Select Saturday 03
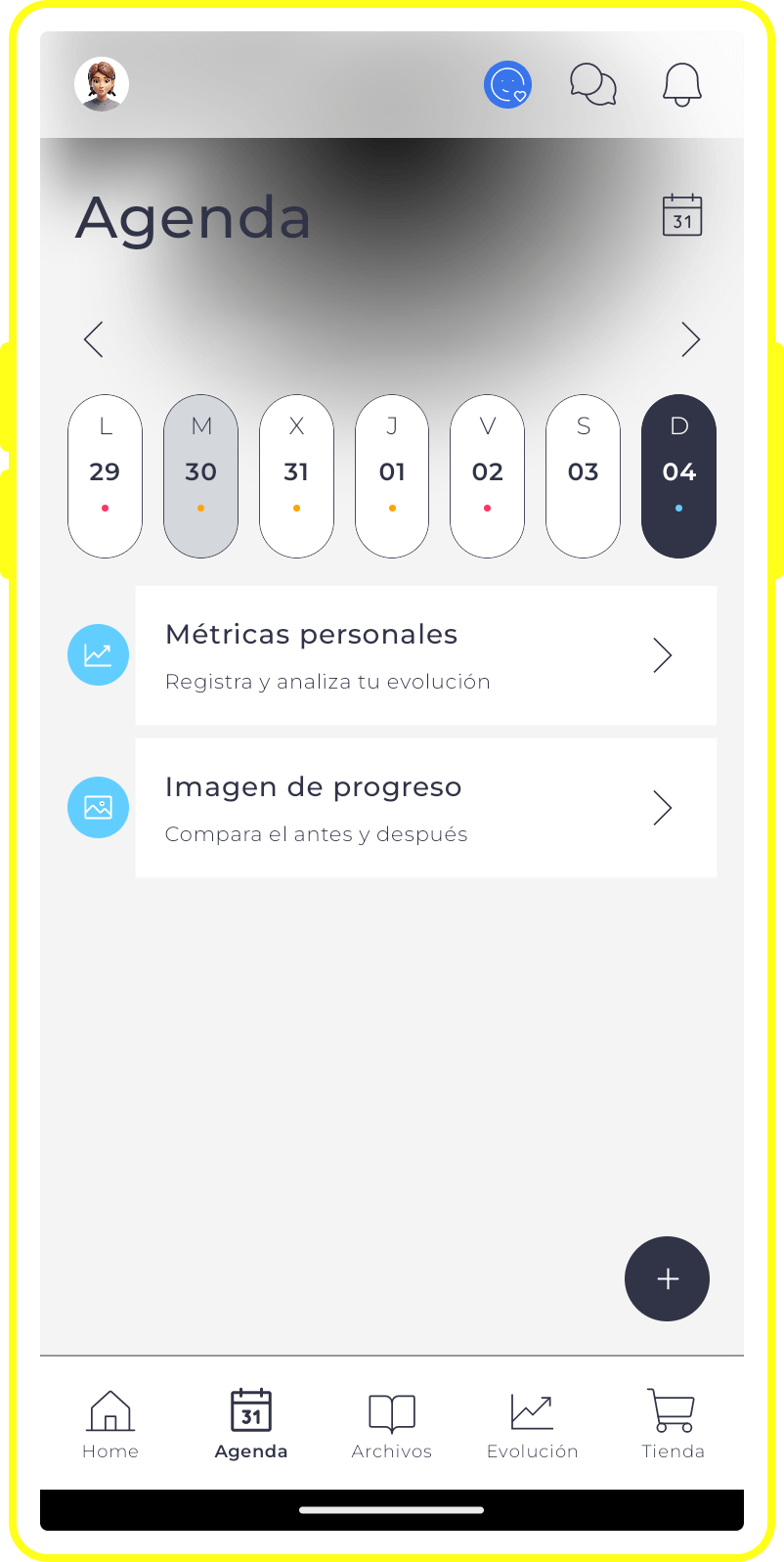 click(x=583, y=476)
